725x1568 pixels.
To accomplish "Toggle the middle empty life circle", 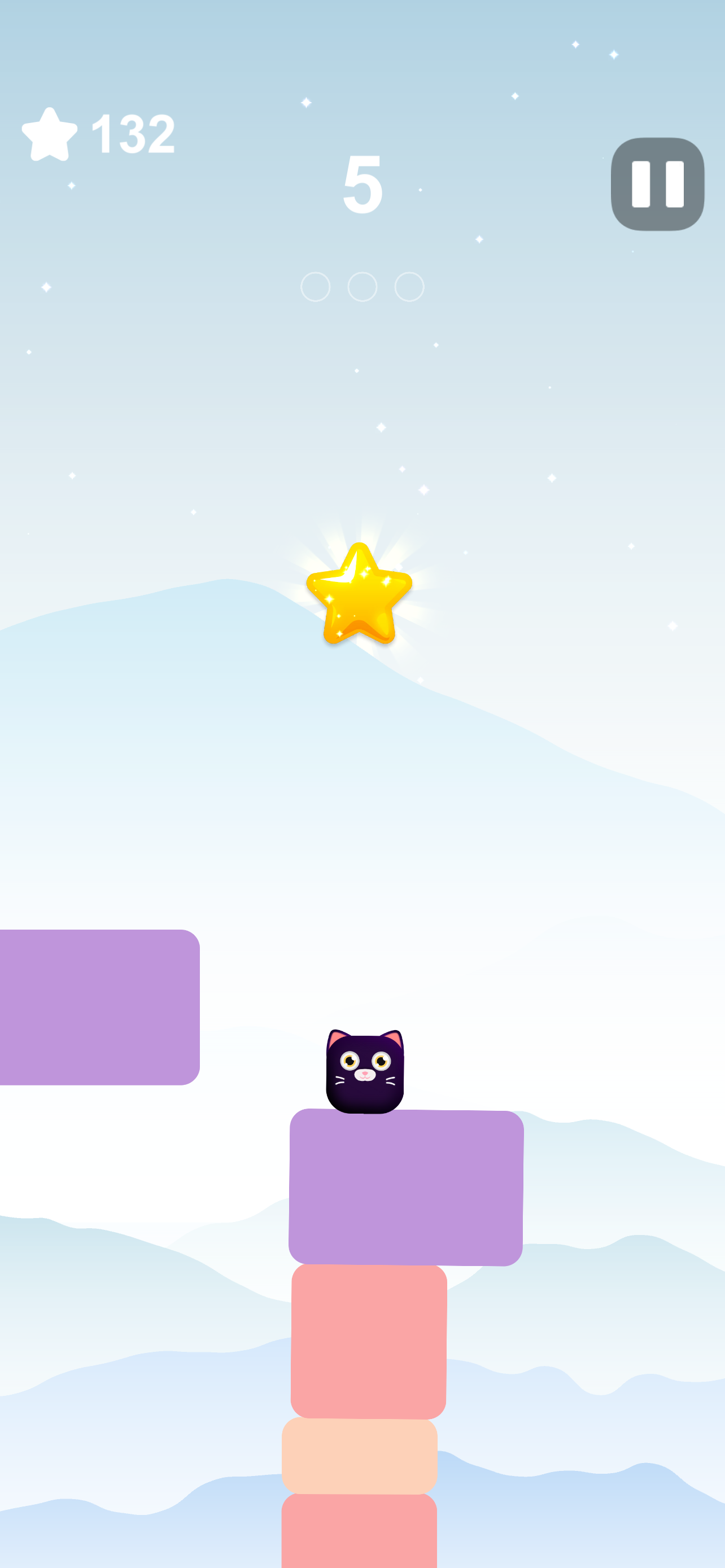I will [362, 286].
